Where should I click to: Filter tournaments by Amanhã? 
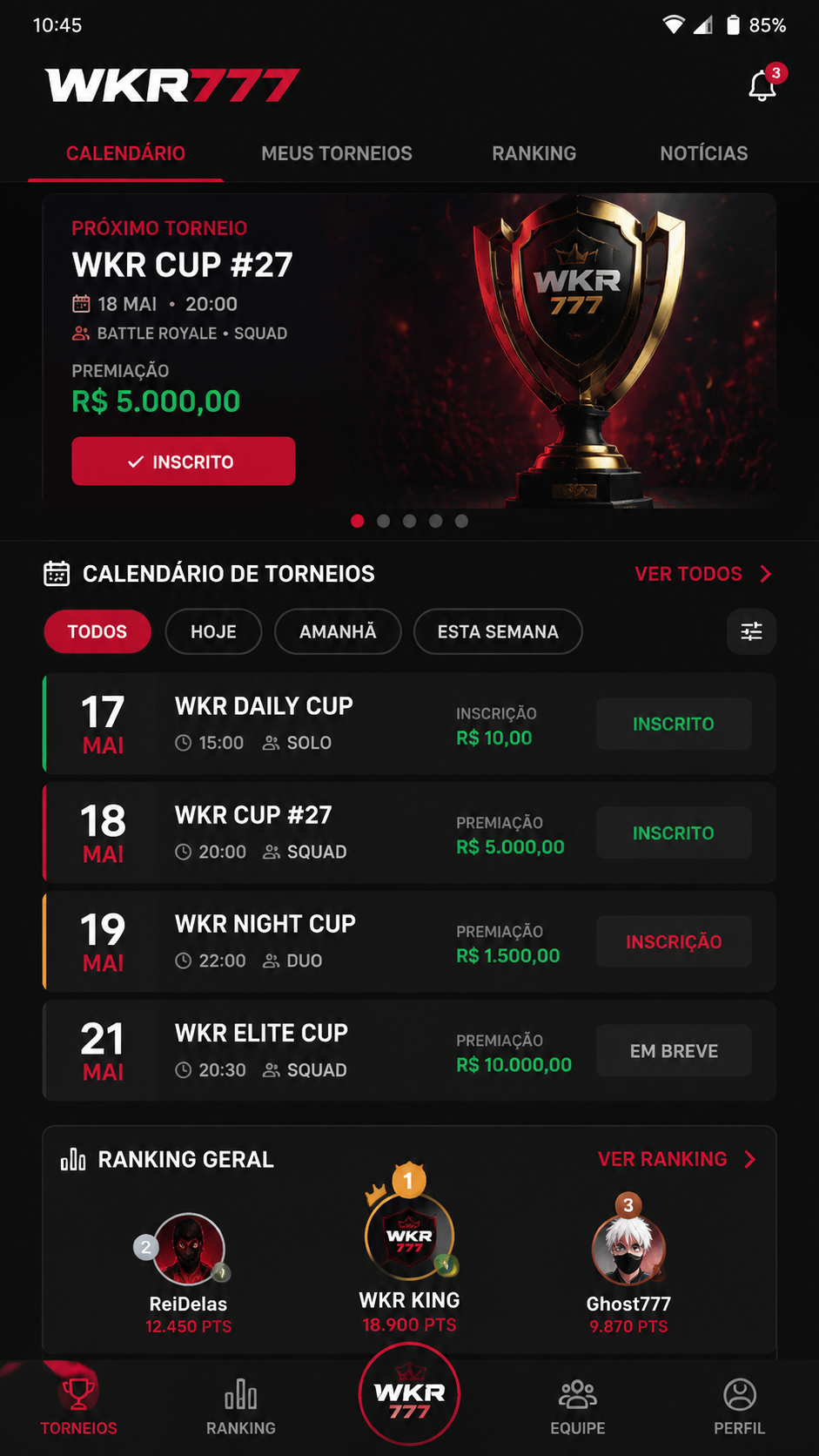(338, 631)
